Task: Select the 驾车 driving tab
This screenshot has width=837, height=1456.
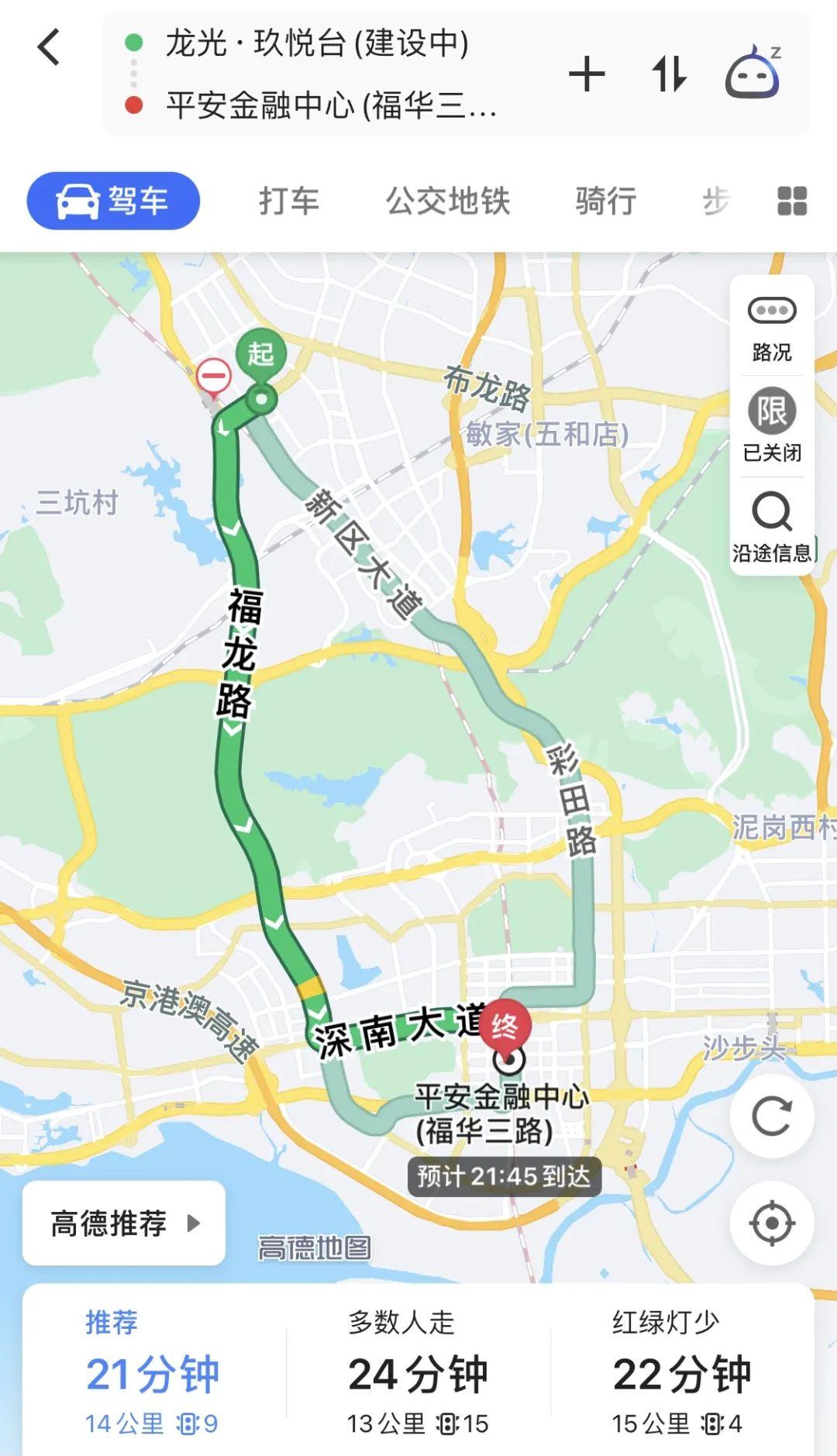Action: click(113, 201)
